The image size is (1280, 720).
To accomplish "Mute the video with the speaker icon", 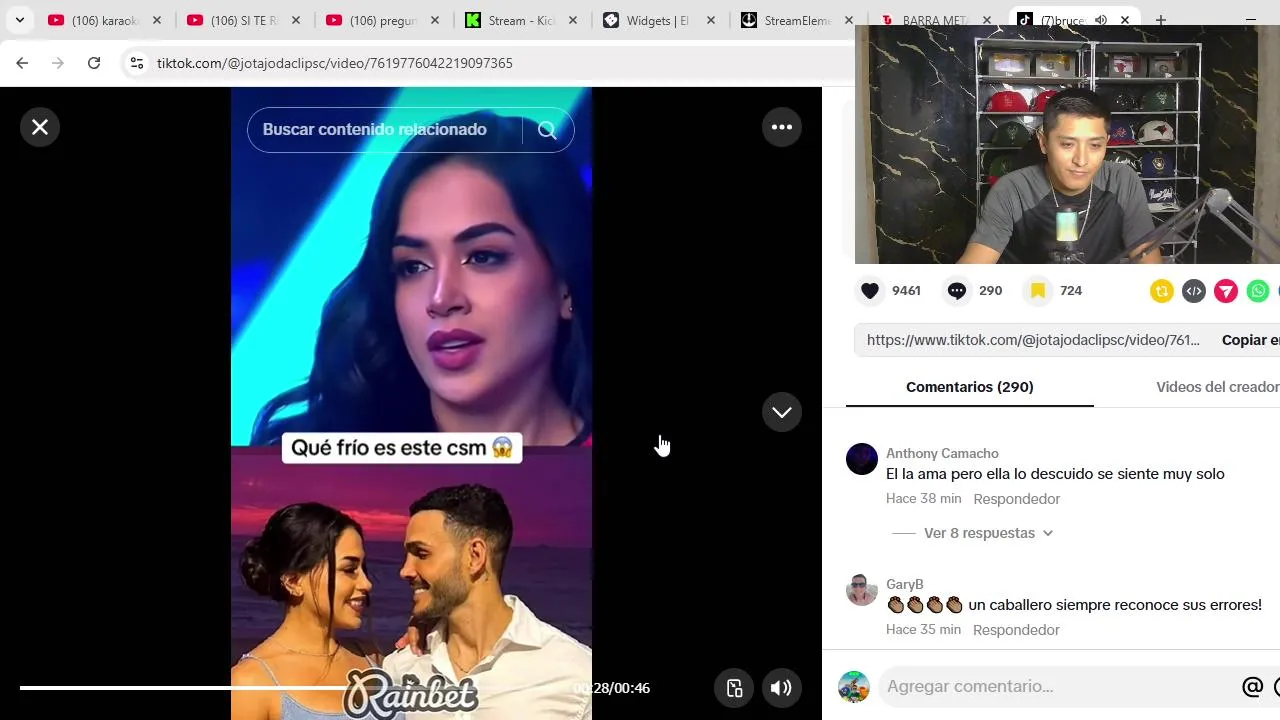I will coord(781,688).
